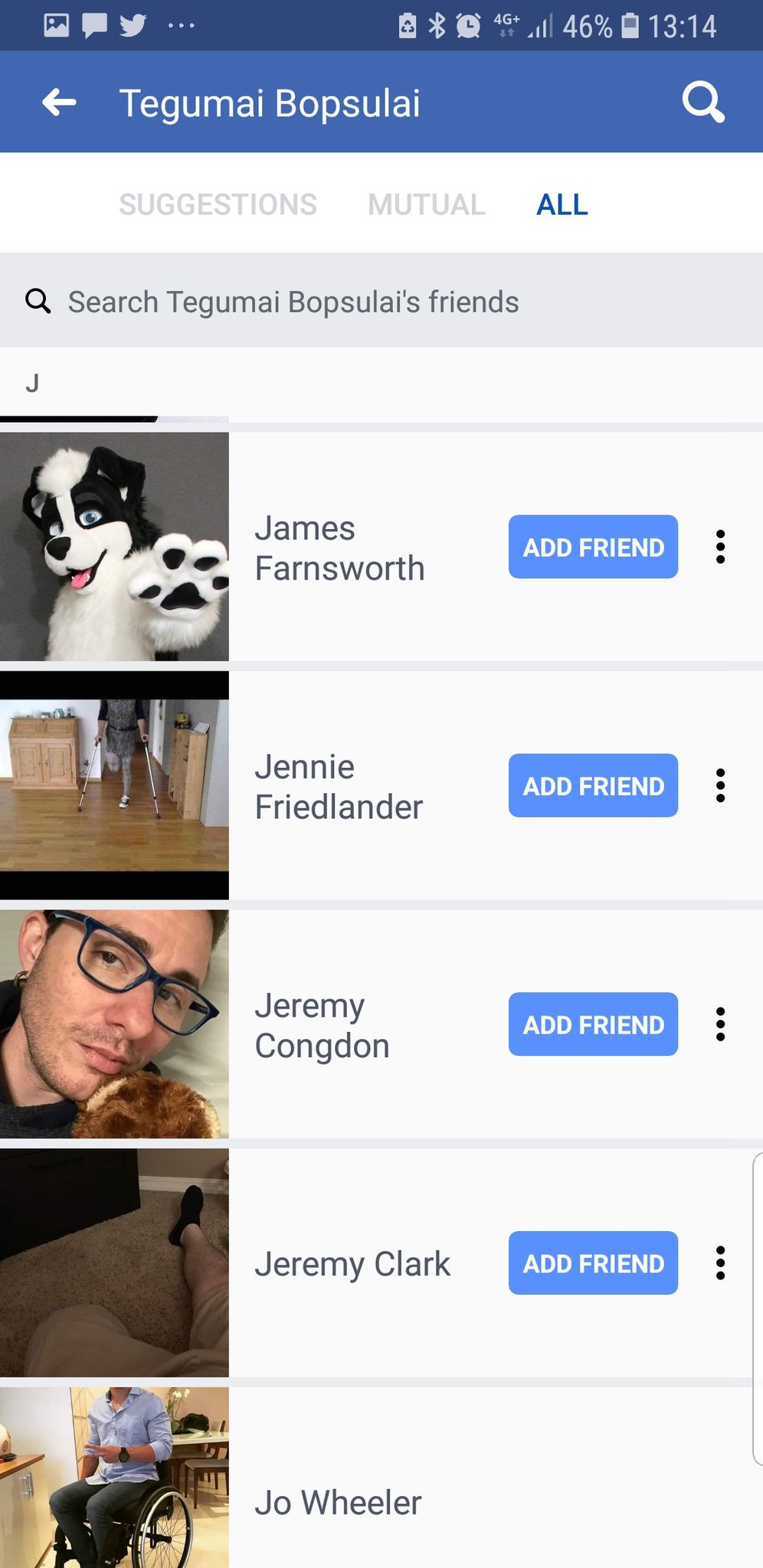Open more options for Jeremy Clark

coord(720,1263)
